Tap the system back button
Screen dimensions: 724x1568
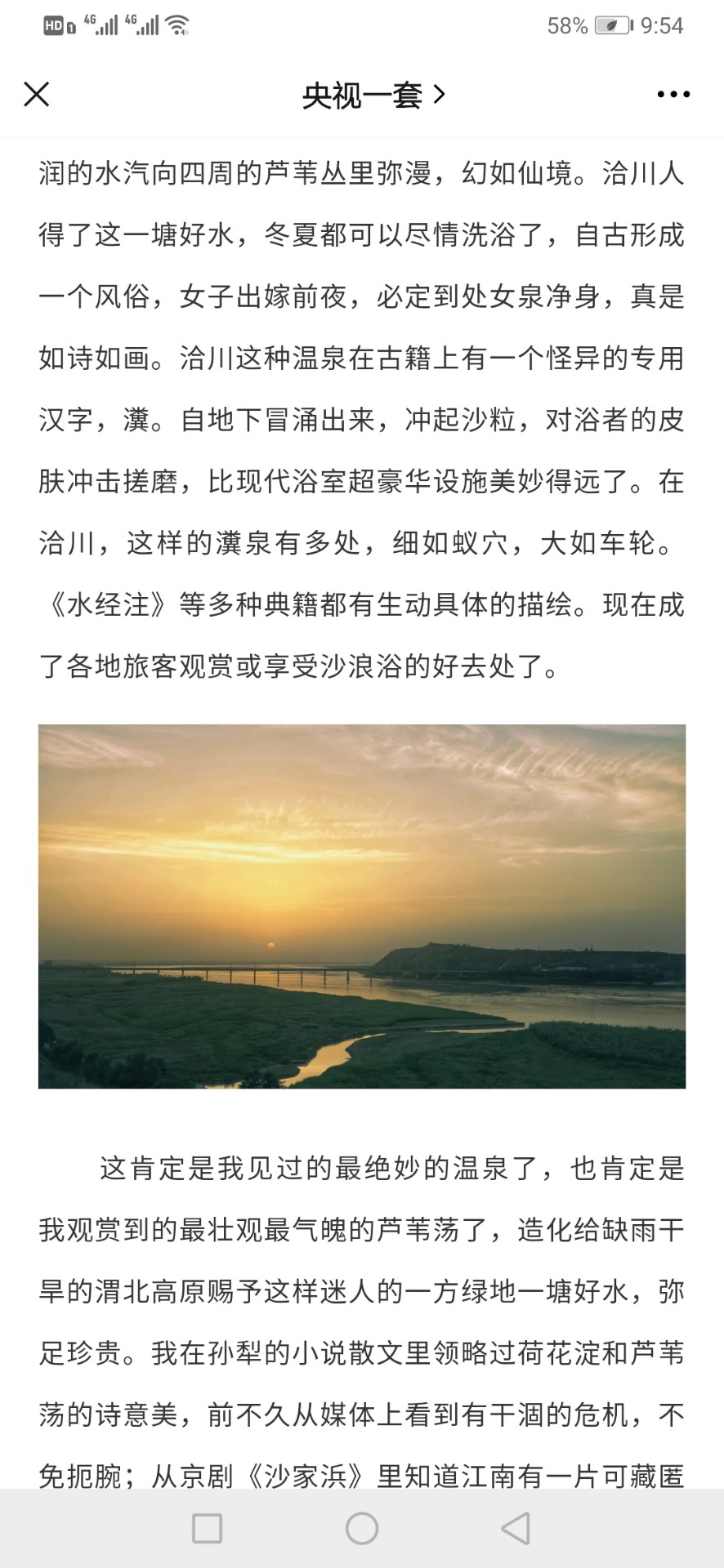coord(516,1528)
